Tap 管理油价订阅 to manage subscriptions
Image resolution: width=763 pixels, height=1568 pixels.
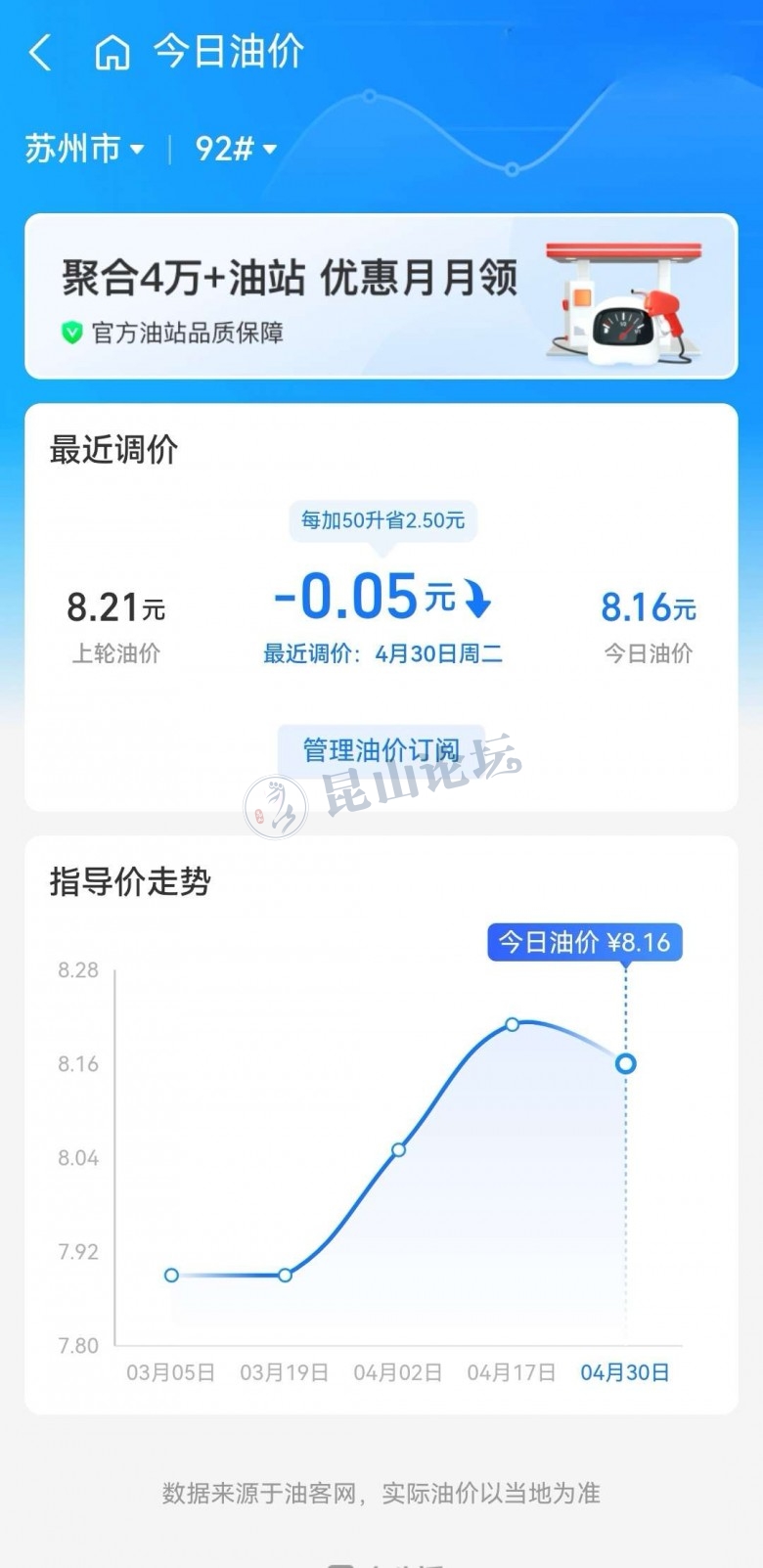click(x=381, y=750)
